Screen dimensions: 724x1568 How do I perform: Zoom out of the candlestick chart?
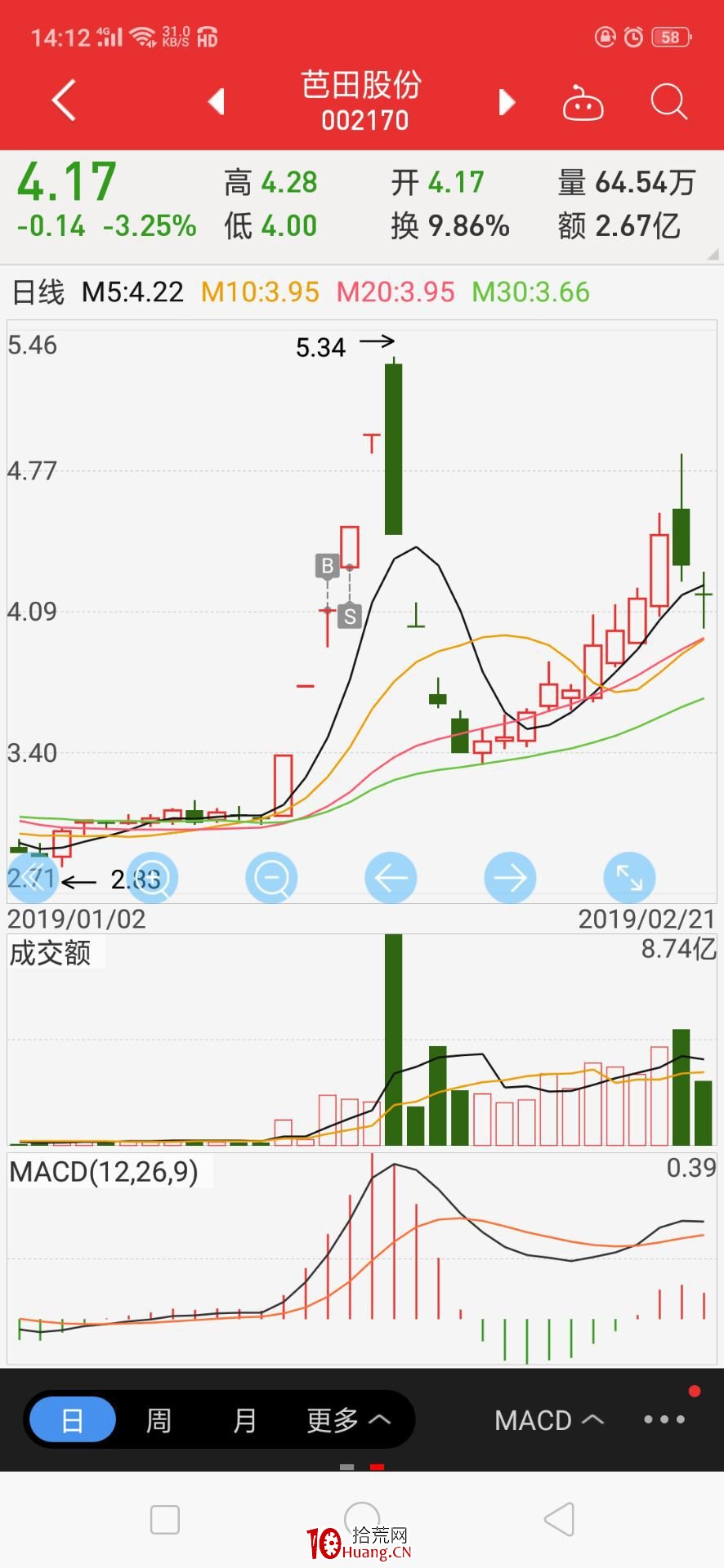coord(271,877)
